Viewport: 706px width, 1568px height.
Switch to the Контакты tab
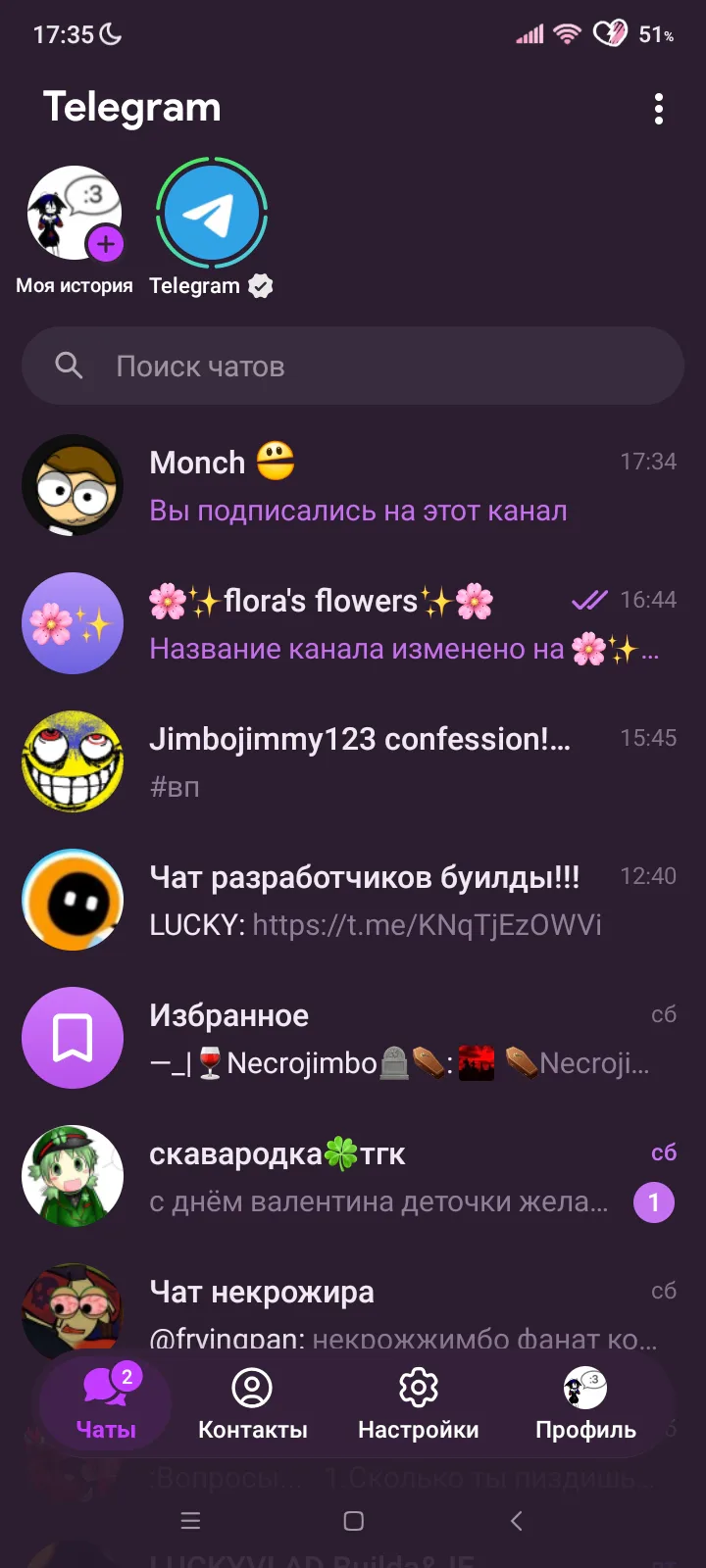click(x=252, y=1403)
